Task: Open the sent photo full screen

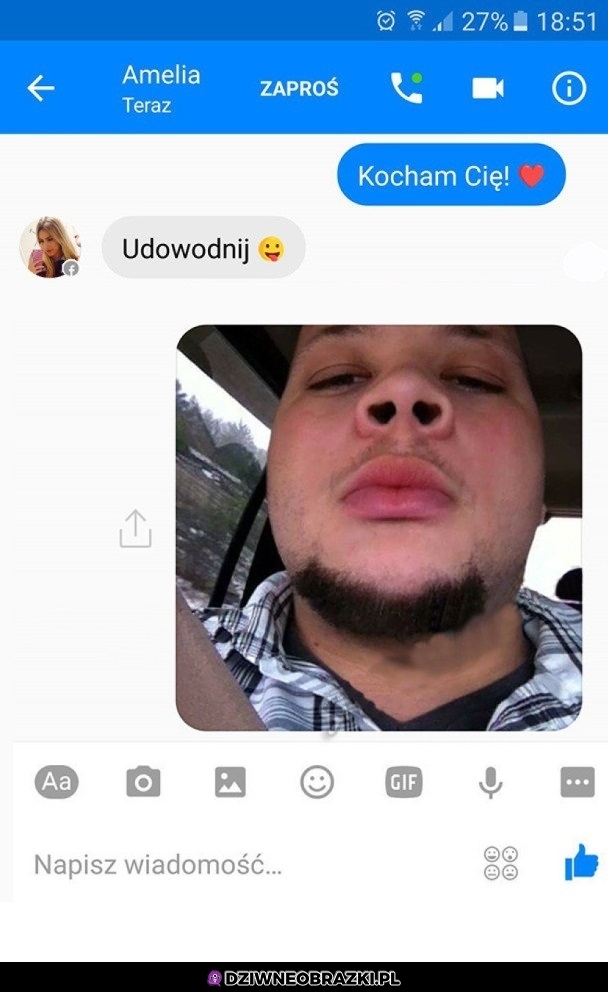Action: pos(379,527)
